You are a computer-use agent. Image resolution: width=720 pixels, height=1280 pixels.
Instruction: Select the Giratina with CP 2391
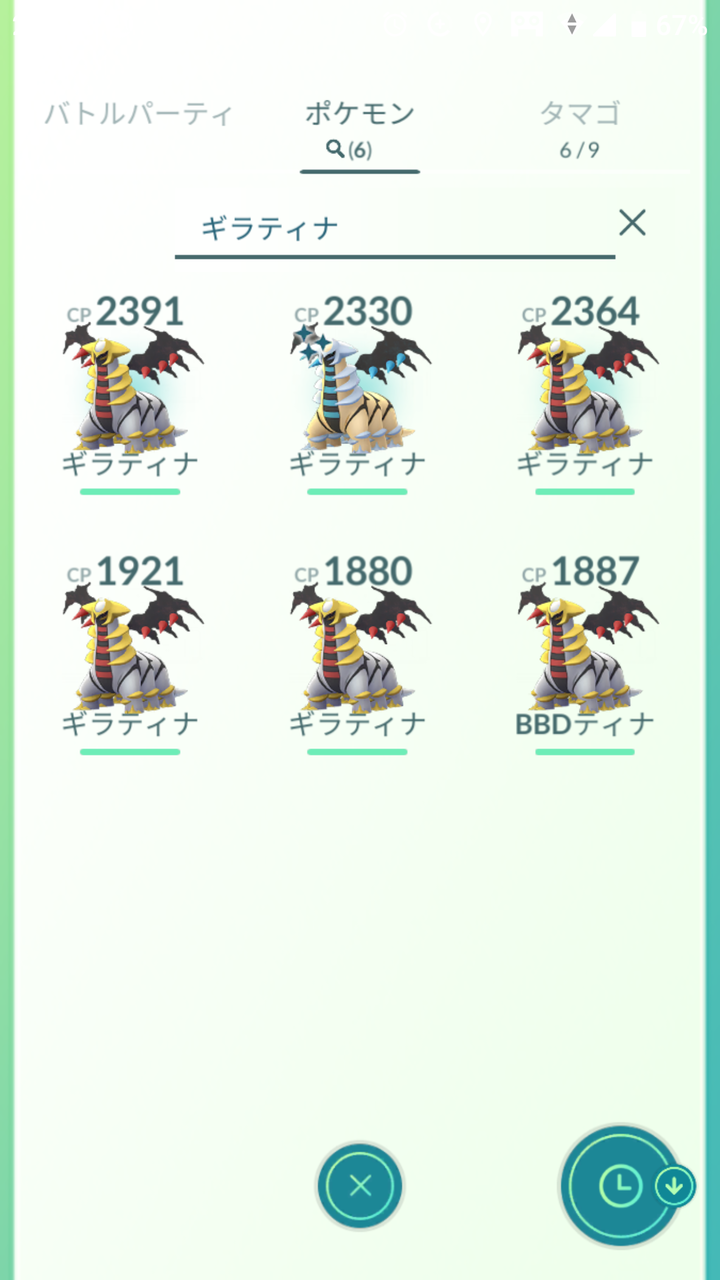click(130, 390)
